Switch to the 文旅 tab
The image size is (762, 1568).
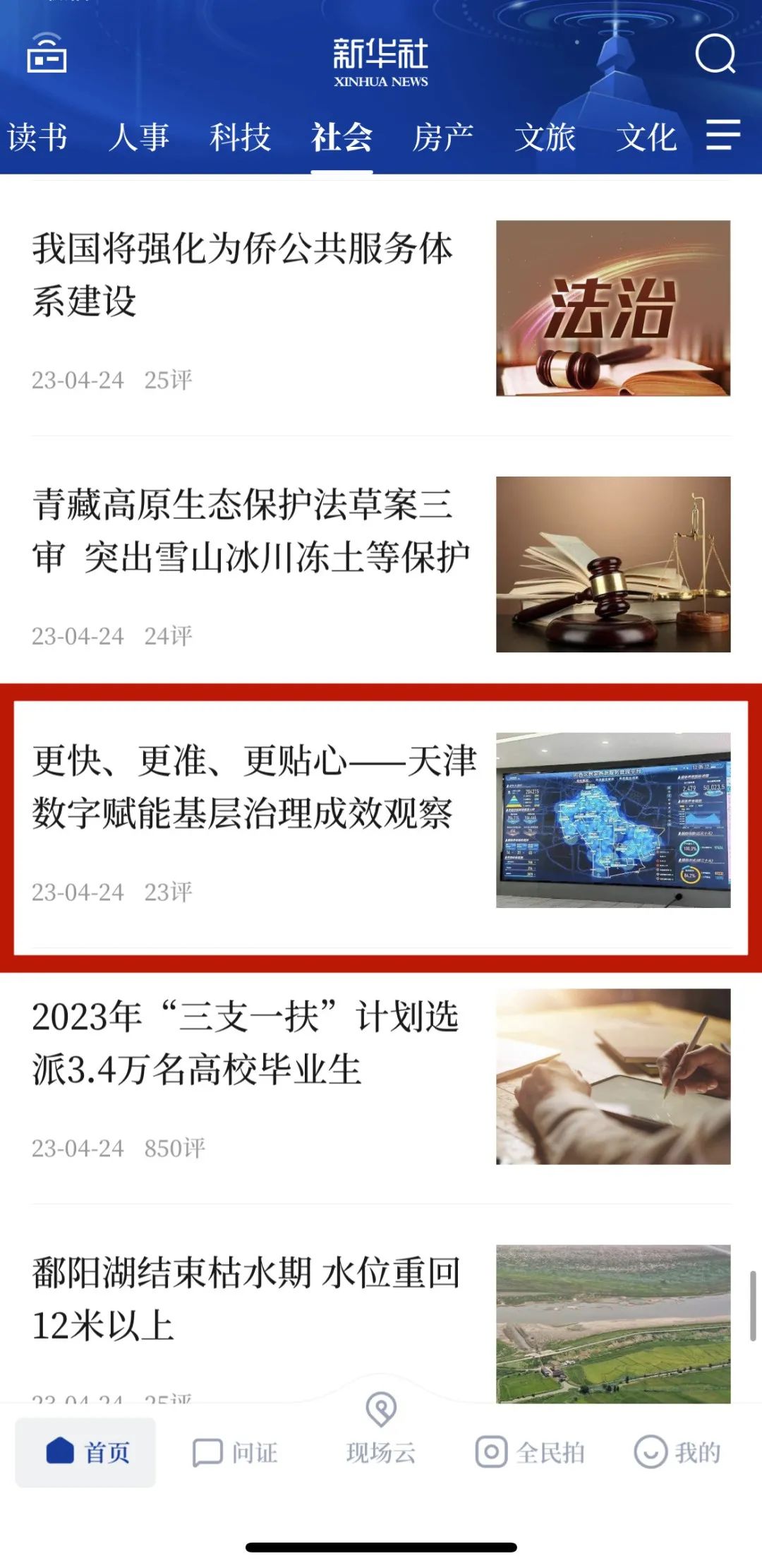[545, 137]
